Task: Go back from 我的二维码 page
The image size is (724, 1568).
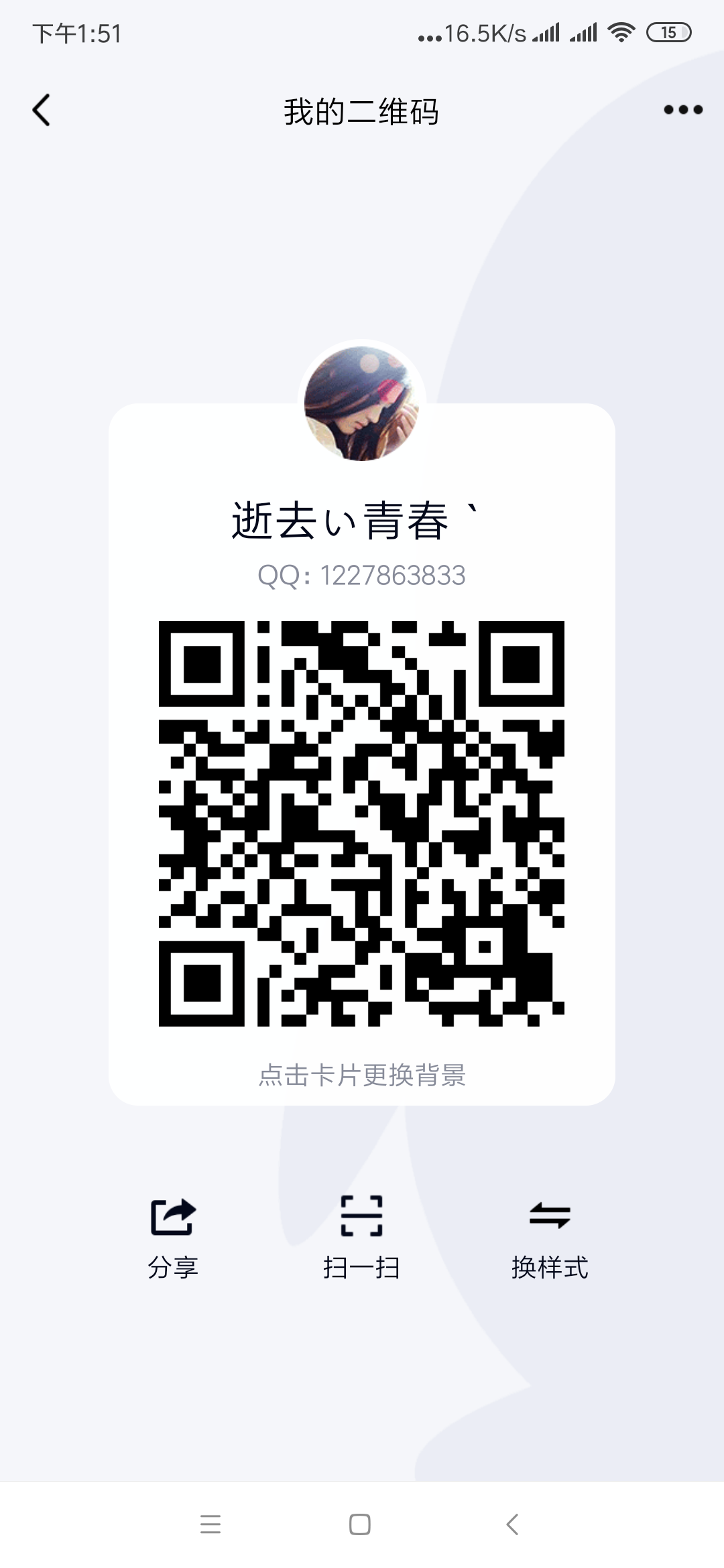Action: coord(42,111)
